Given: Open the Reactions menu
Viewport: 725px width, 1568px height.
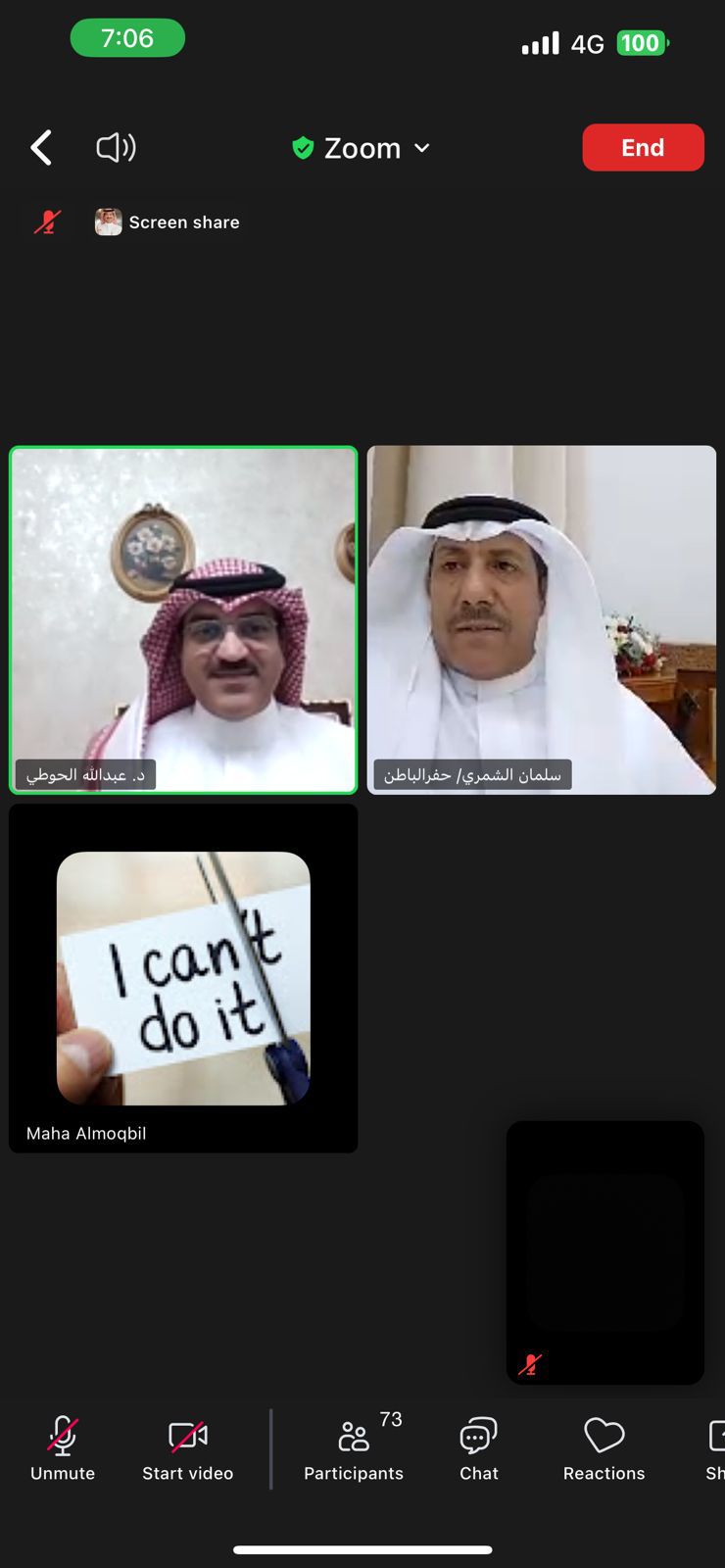Looking at the screenshot, I should click(x=604, y=1448).
